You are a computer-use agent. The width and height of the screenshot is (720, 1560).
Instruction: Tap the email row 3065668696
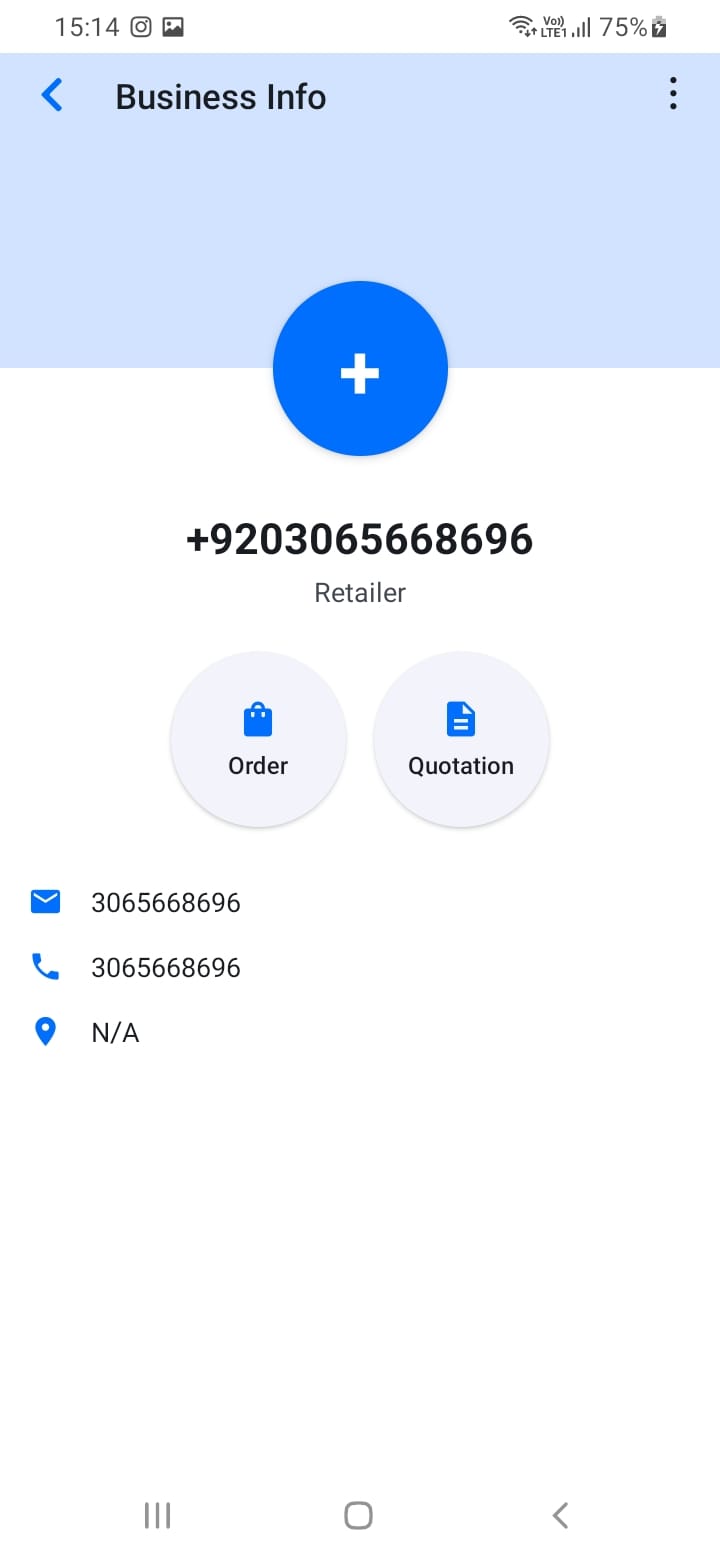[x=165, y=902]
